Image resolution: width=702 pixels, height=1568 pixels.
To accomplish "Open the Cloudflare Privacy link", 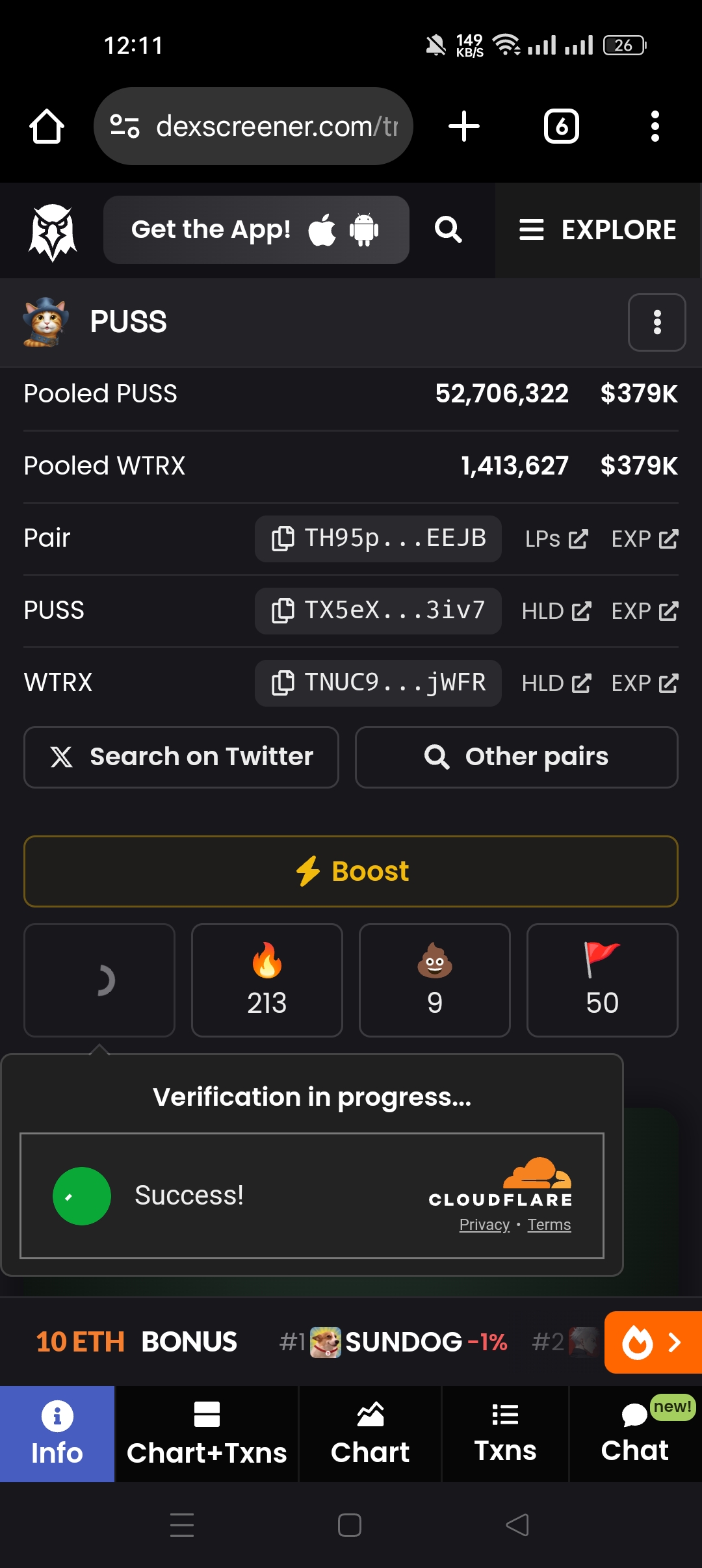I will click(484, 1225).
